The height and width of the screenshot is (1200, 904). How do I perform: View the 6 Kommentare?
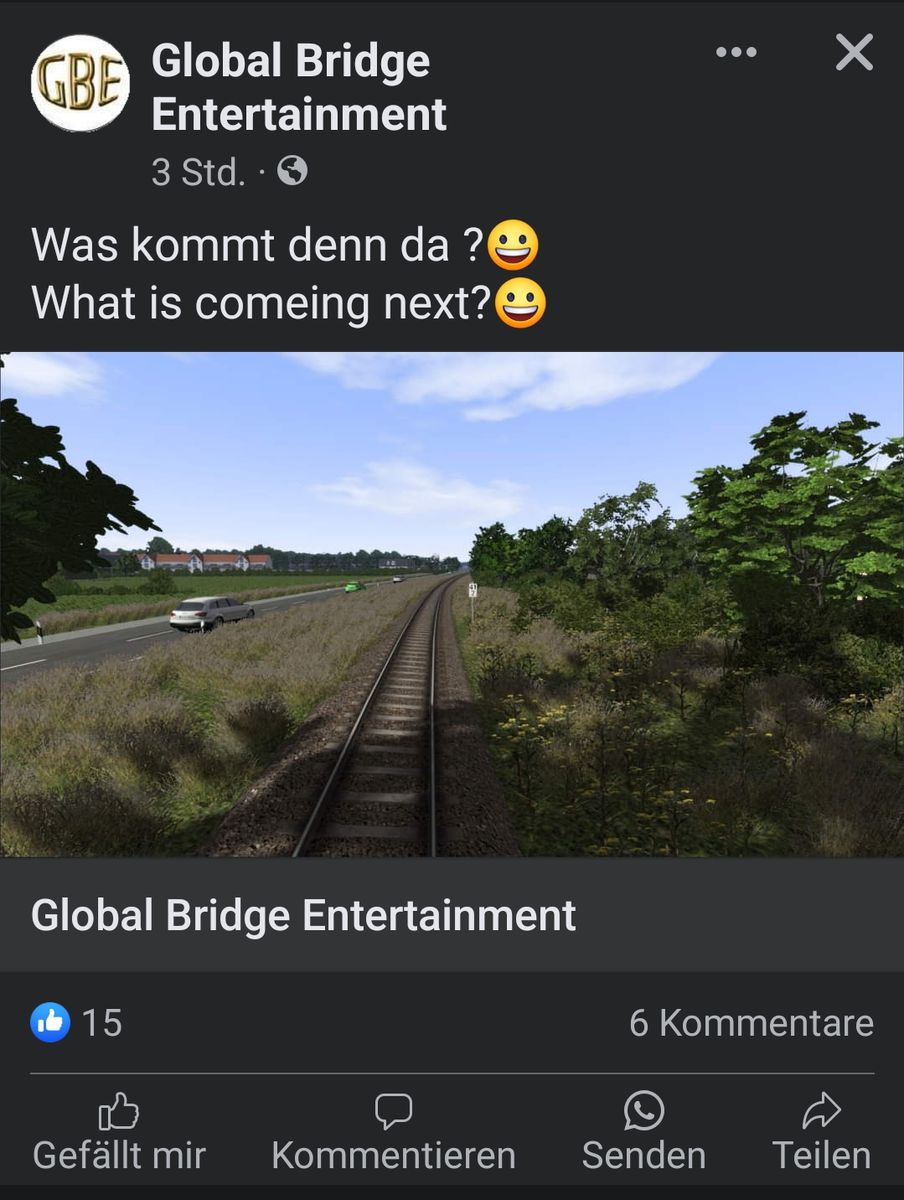click(x=751, y=1023)
